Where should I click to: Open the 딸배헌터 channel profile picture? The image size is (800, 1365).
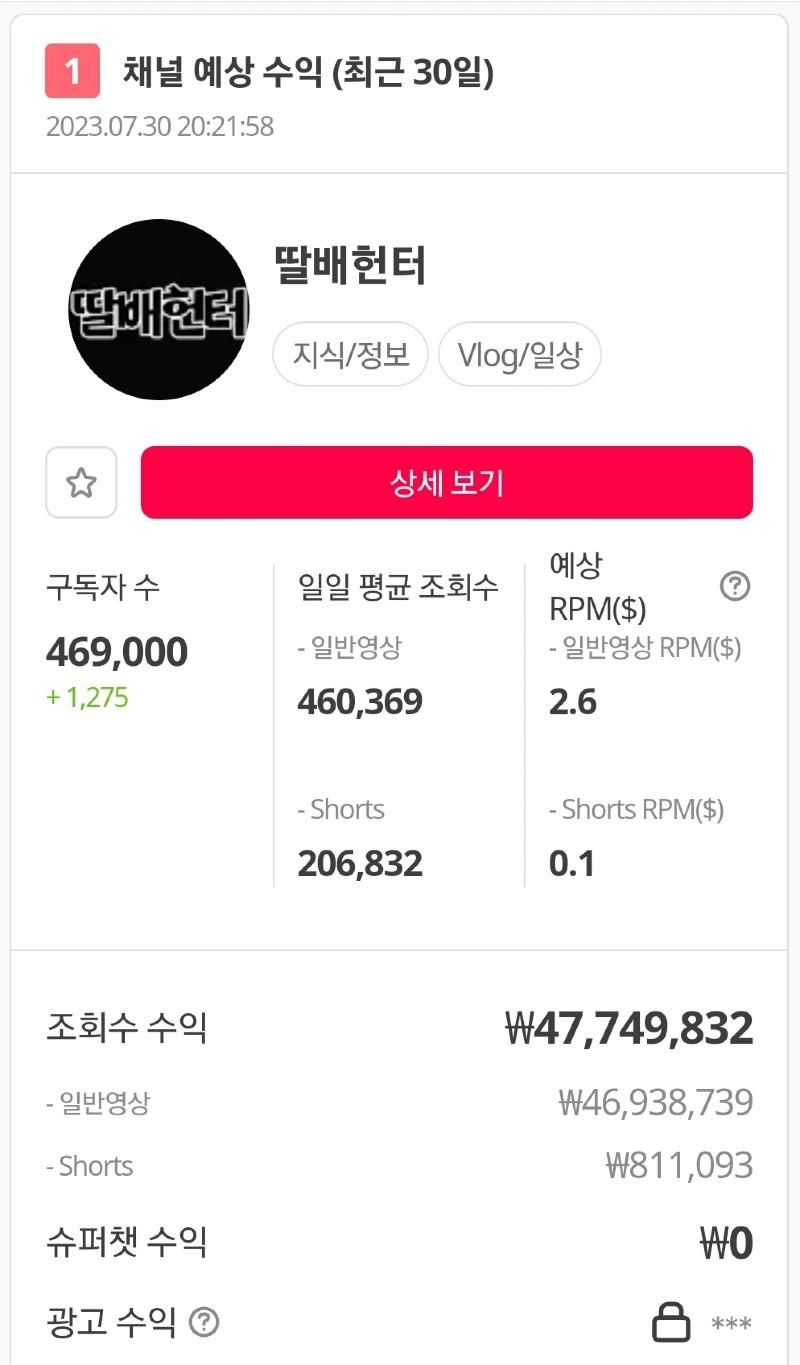(159, 310)
